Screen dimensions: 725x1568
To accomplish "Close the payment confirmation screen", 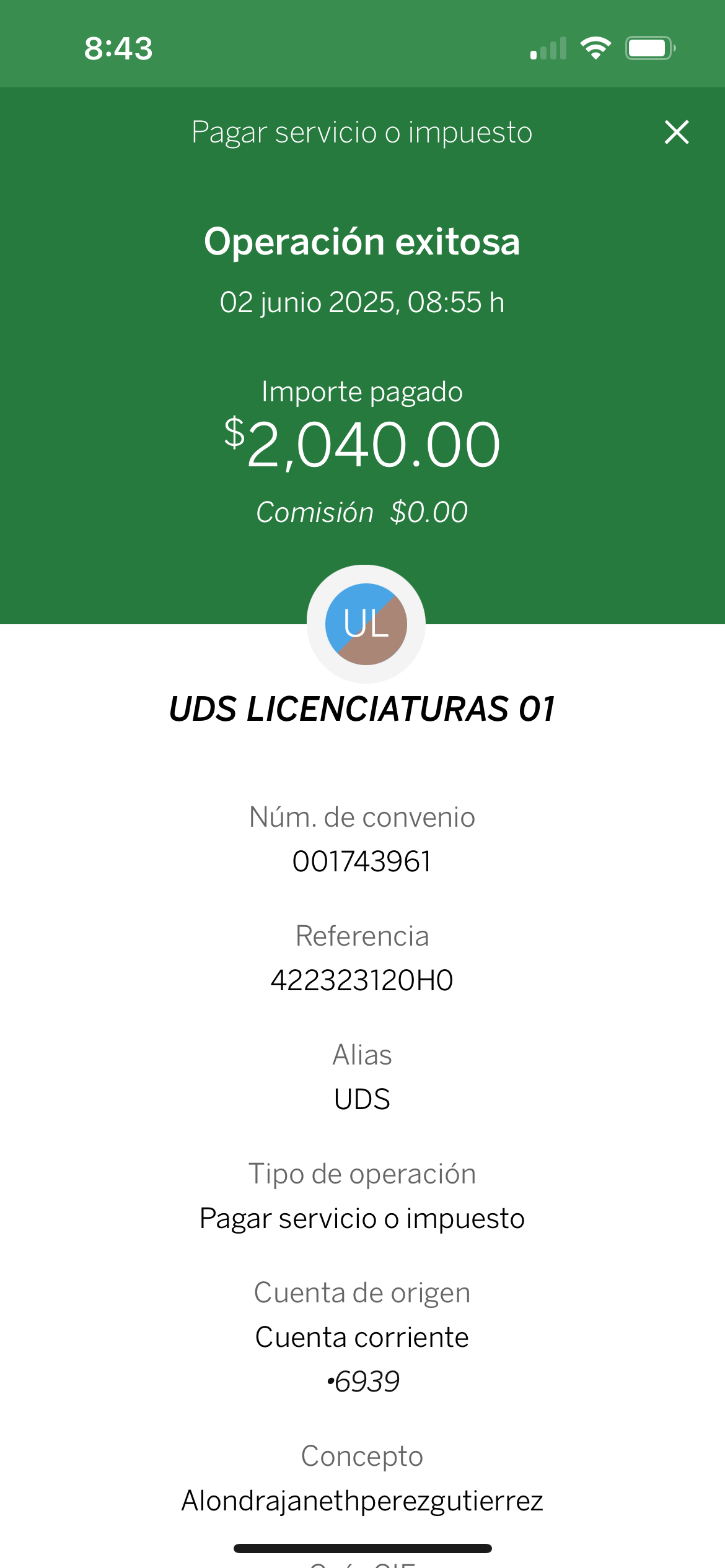I will pos(677,133).
